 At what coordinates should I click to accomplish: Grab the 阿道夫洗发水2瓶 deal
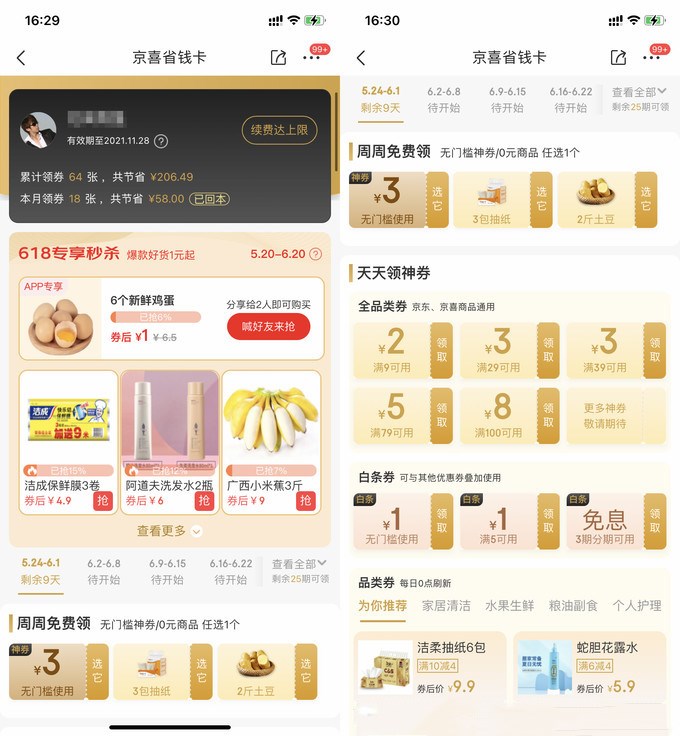click(x=204, y=501)
